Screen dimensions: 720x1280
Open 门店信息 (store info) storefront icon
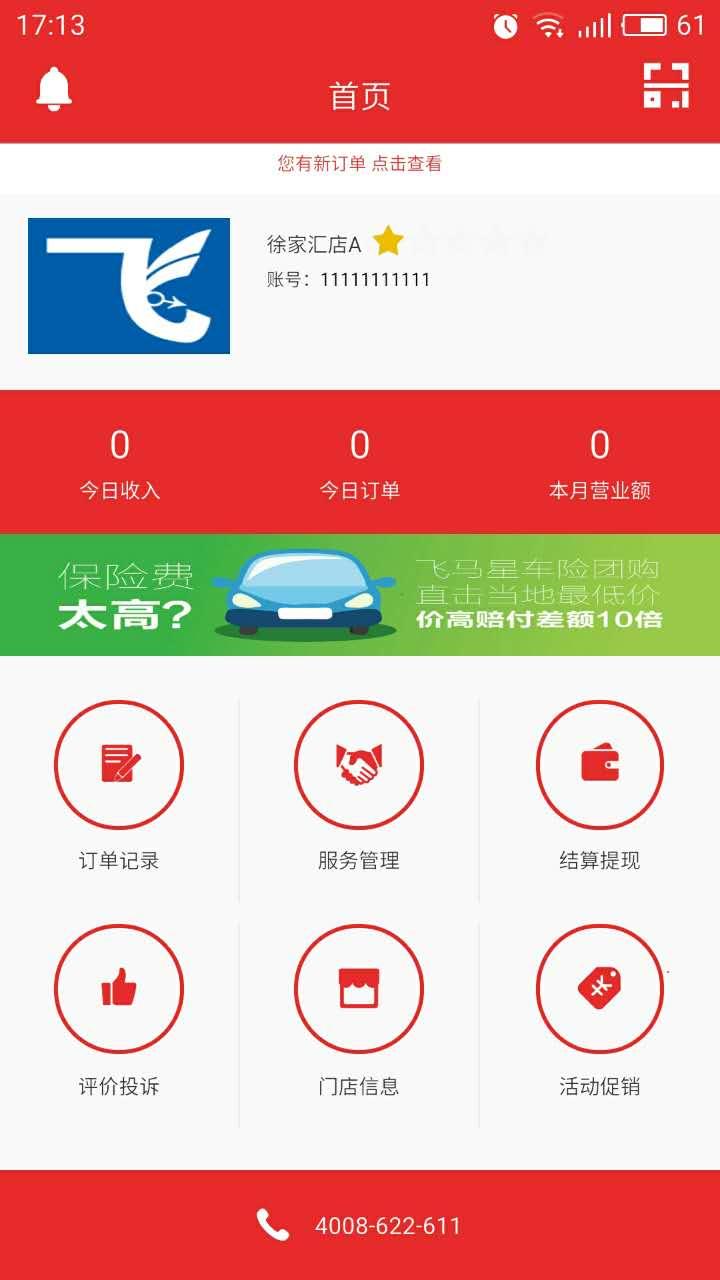coord(359,989)
